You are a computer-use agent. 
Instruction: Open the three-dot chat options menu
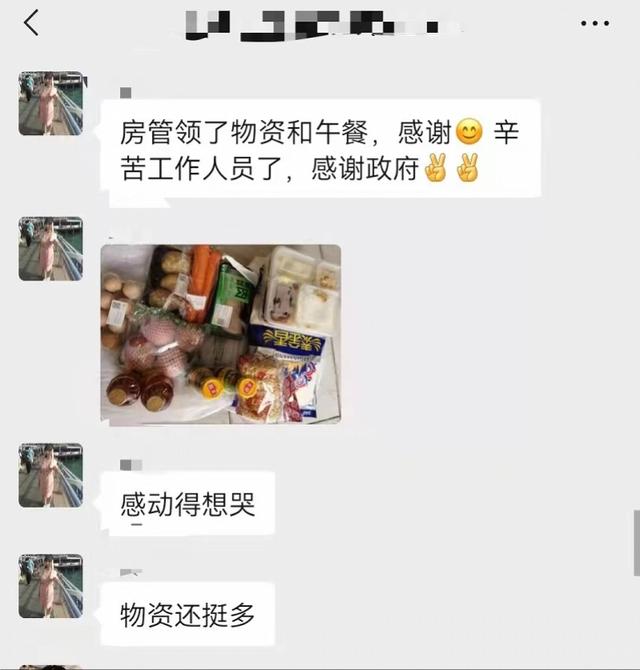pos(595,23)
